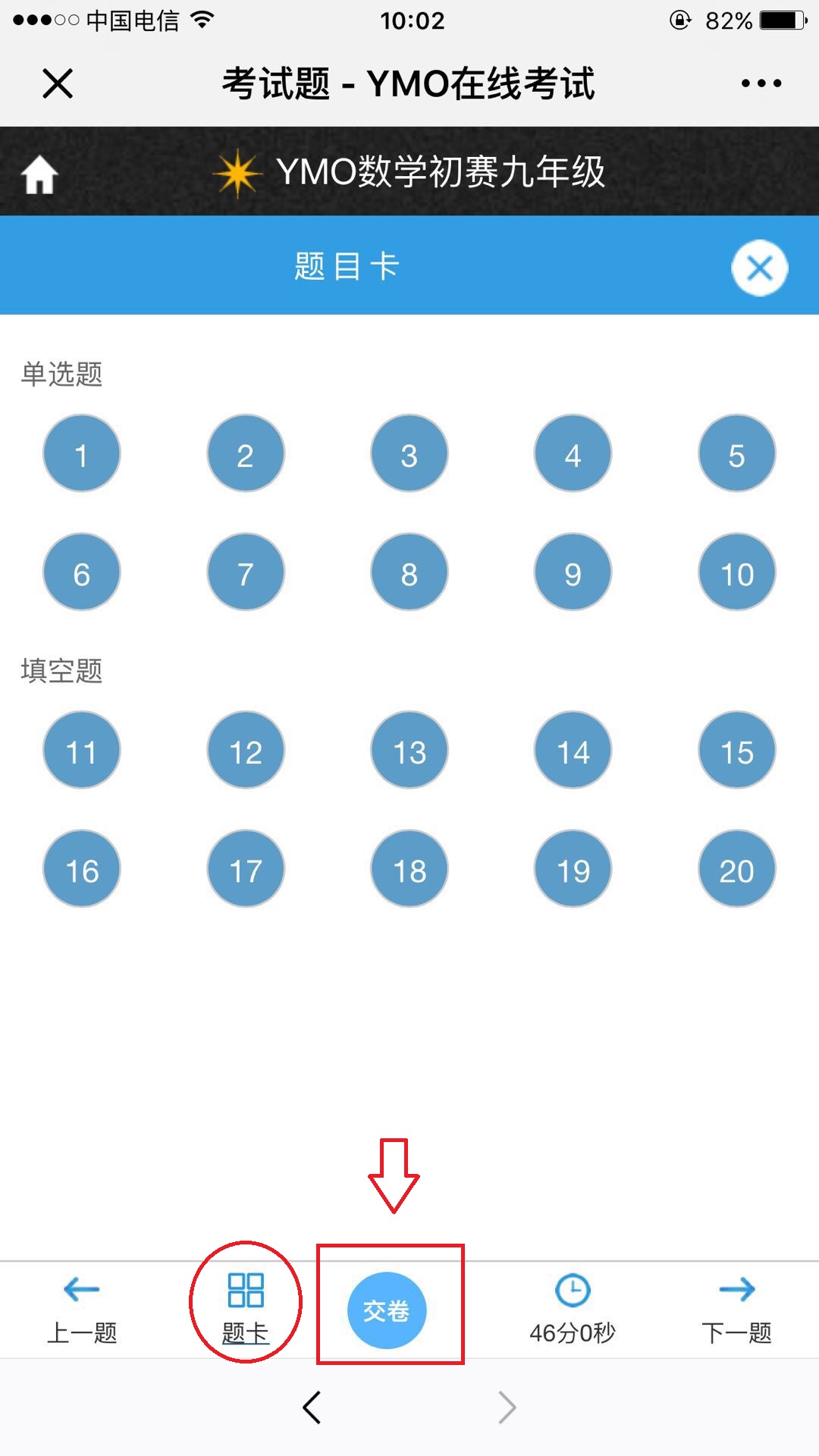Viewport: 819px width, 1456px height.
Task: Go to fill-in question 11
Action: 82,750
